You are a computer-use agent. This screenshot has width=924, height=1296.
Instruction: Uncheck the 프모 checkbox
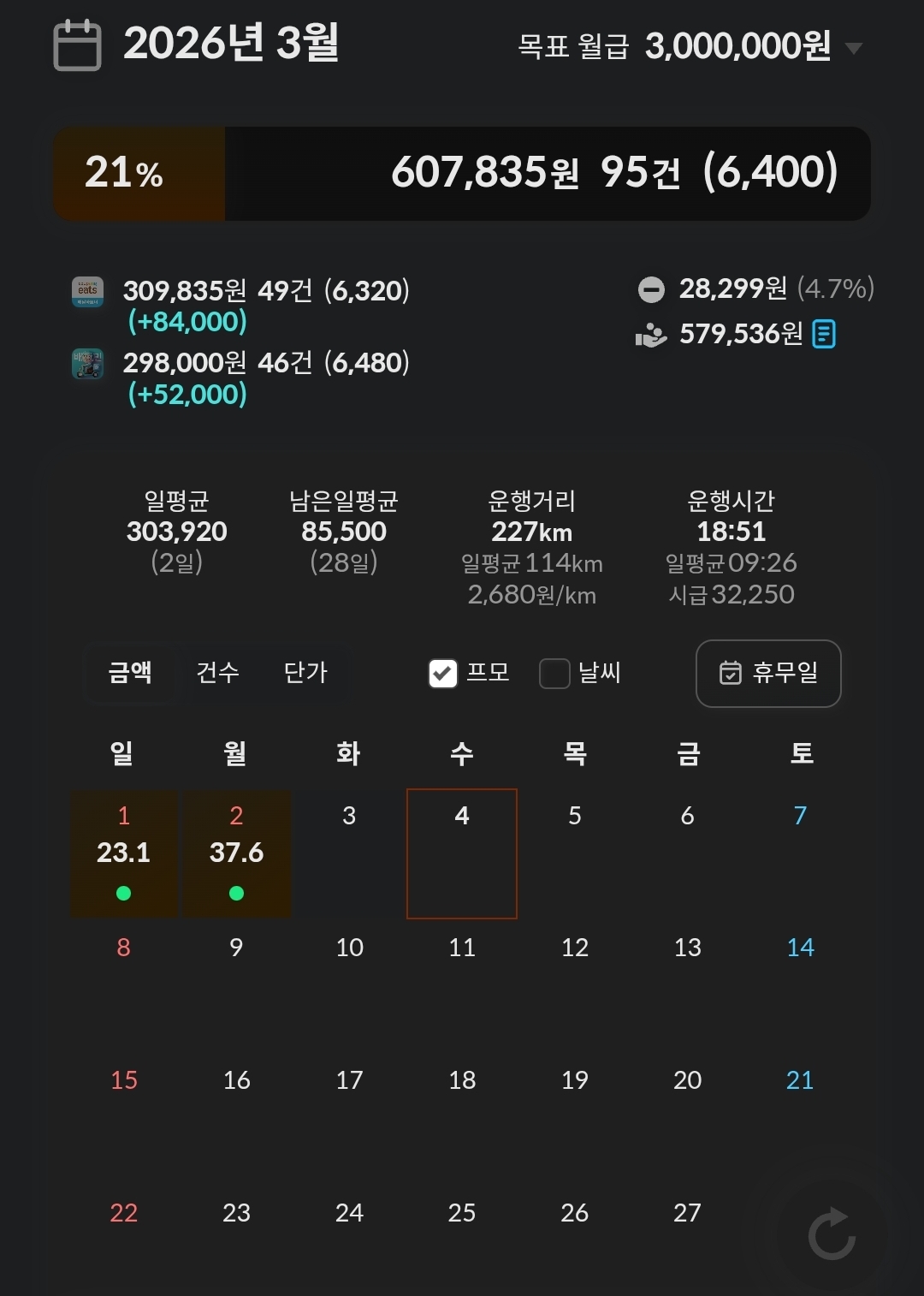click(x=443, y=674)
